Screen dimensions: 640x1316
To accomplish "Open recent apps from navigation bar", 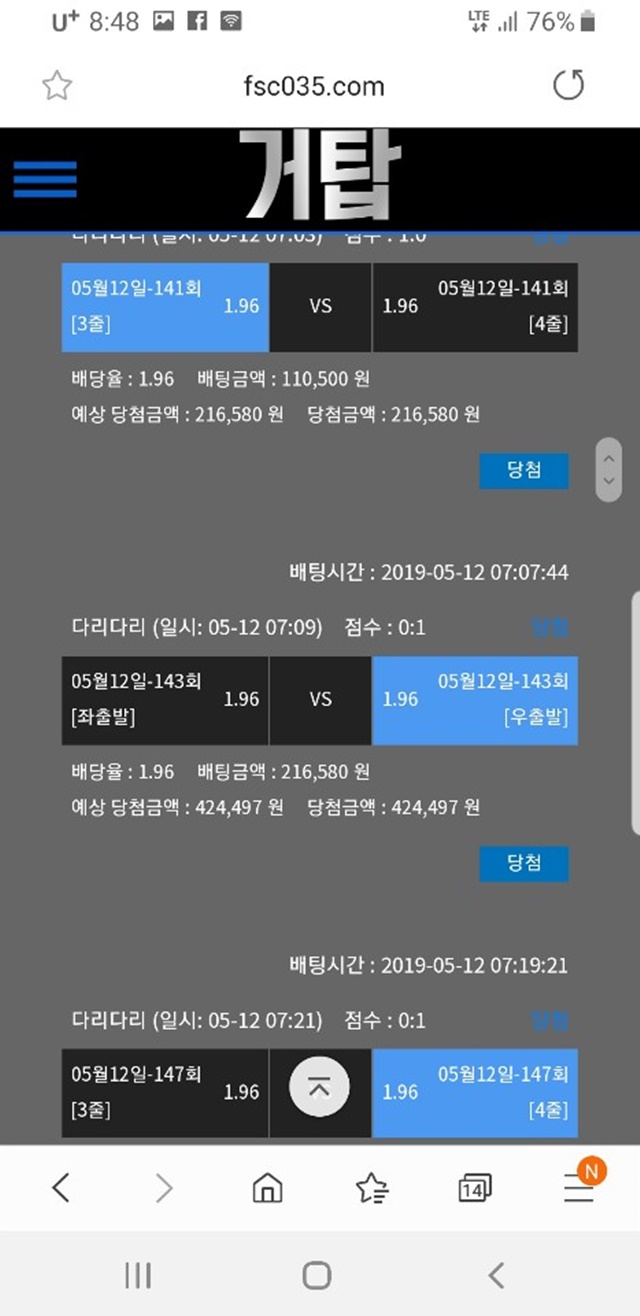I will click(137, 1275).
